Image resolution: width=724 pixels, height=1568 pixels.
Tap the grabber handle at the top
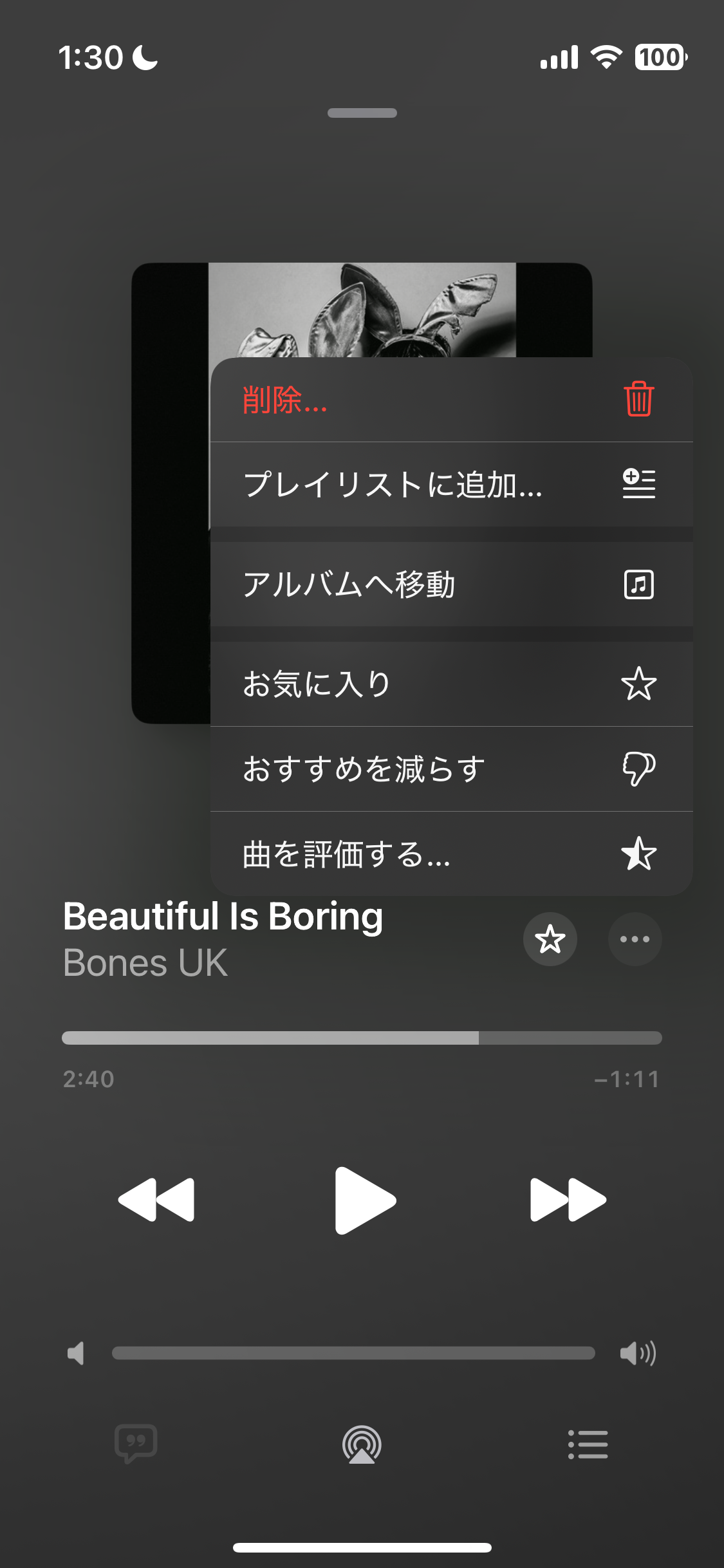point(362,113)
